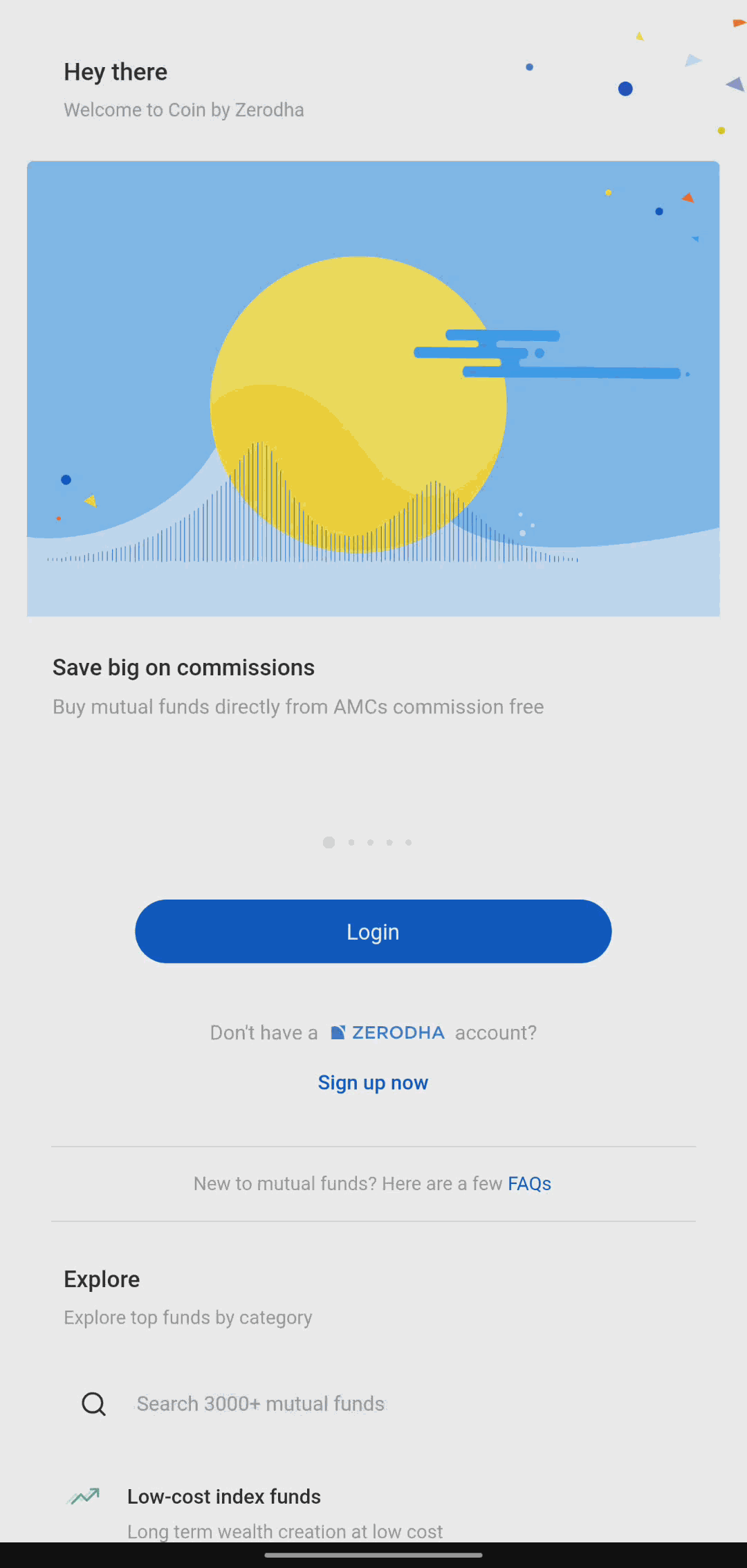Tap the blue Login button

coord(373,931)
